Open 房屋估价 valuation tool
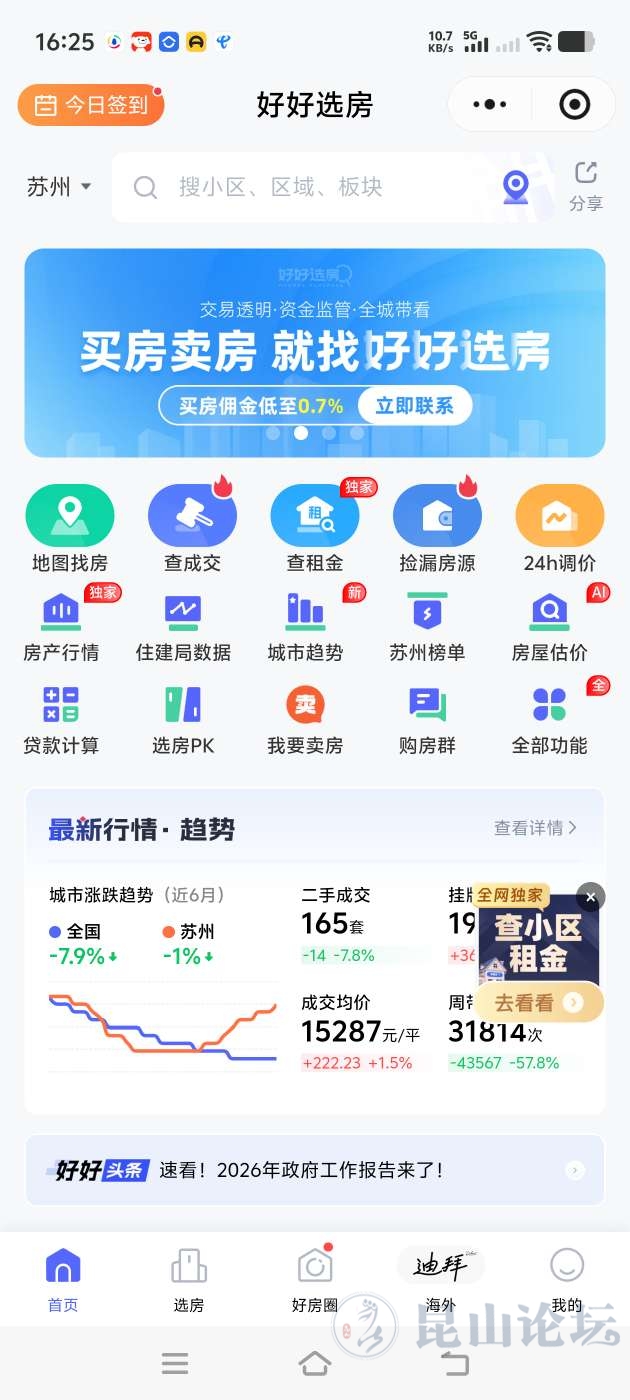This screenshot has width=630, height=1400. pos(549,625)
